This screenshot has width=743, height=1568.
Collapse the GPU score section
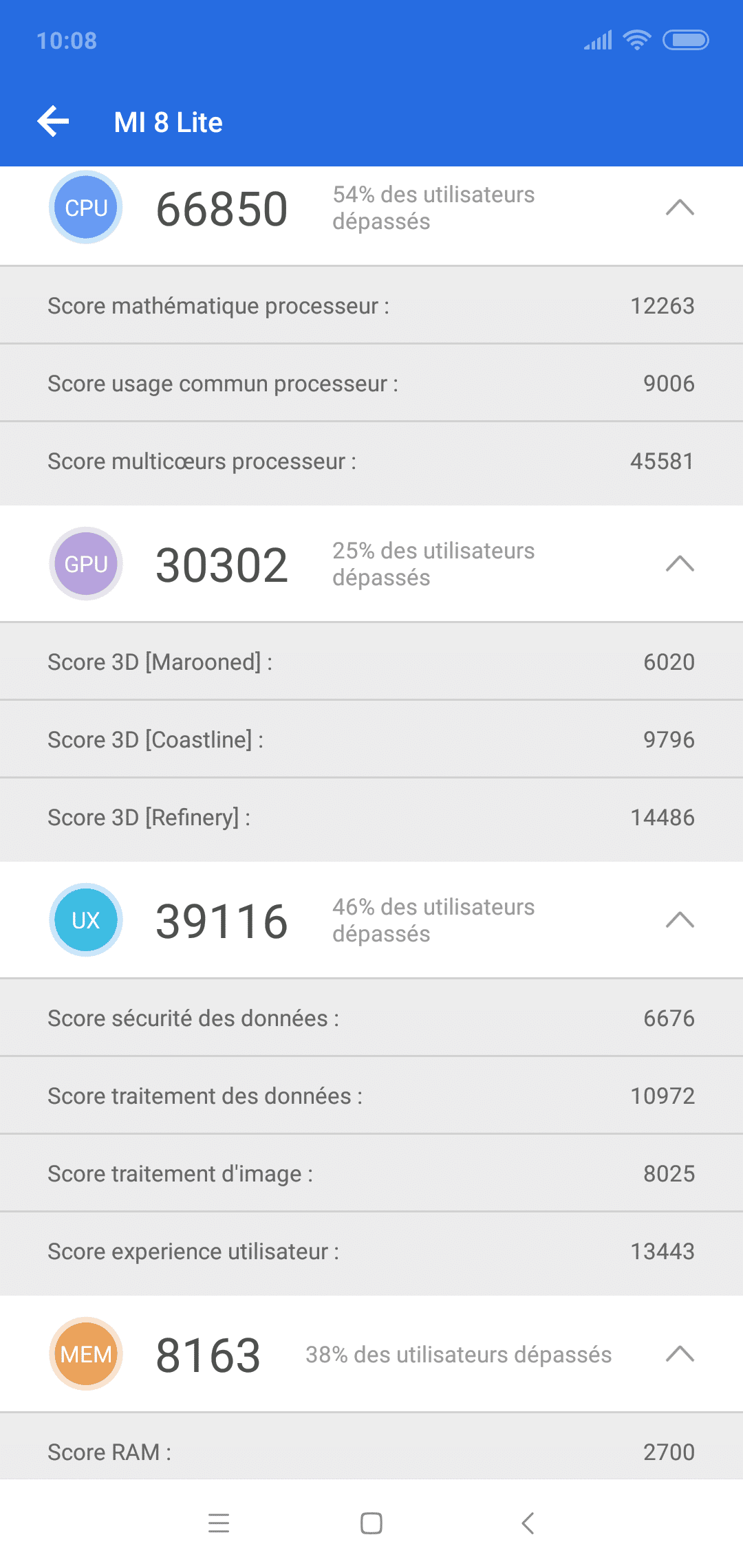click(x=680, y=564)
